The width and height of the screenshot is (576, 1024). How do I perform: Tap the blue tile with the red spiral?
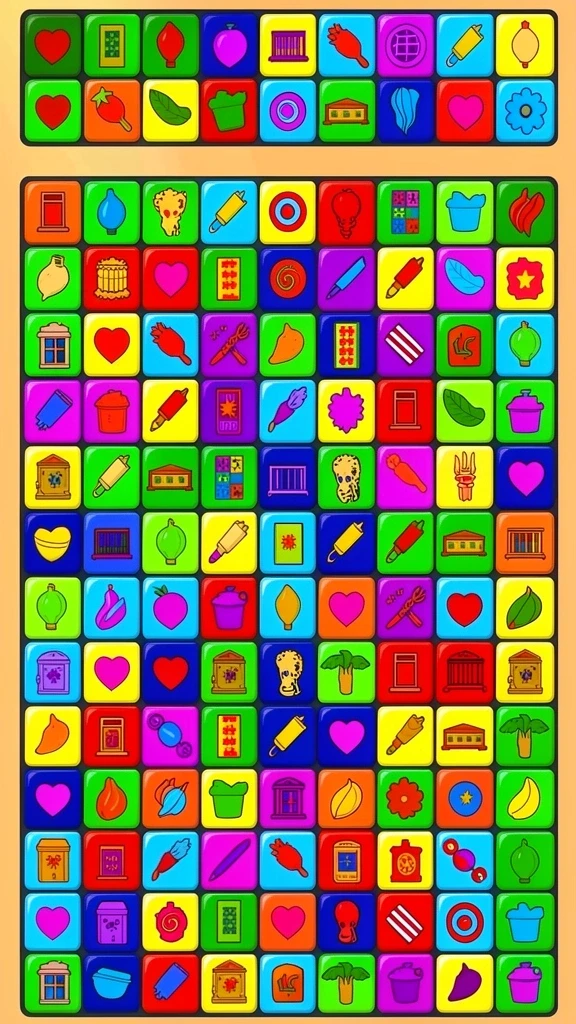coord(288,279)
